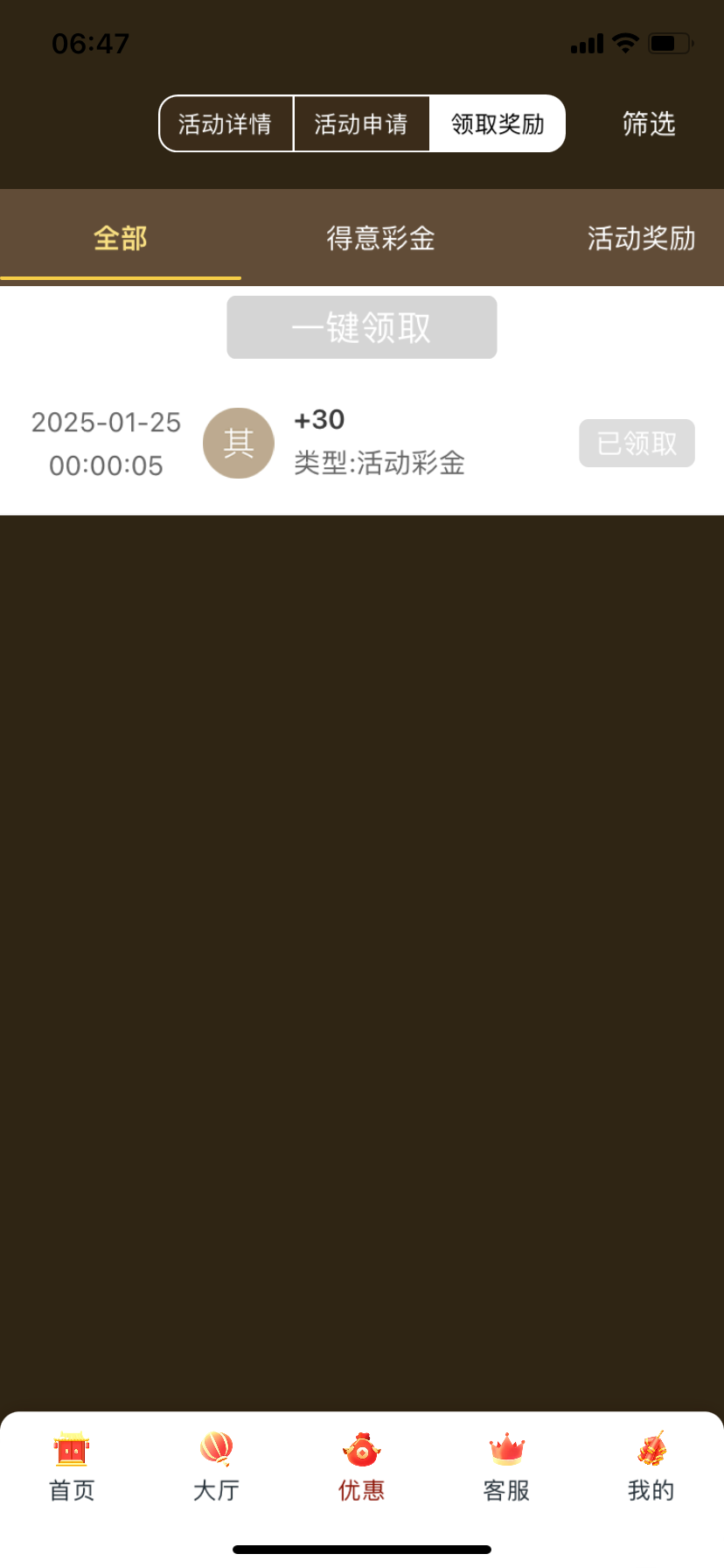
Task: Open the 我的 profile tab
Action: 651,1466
